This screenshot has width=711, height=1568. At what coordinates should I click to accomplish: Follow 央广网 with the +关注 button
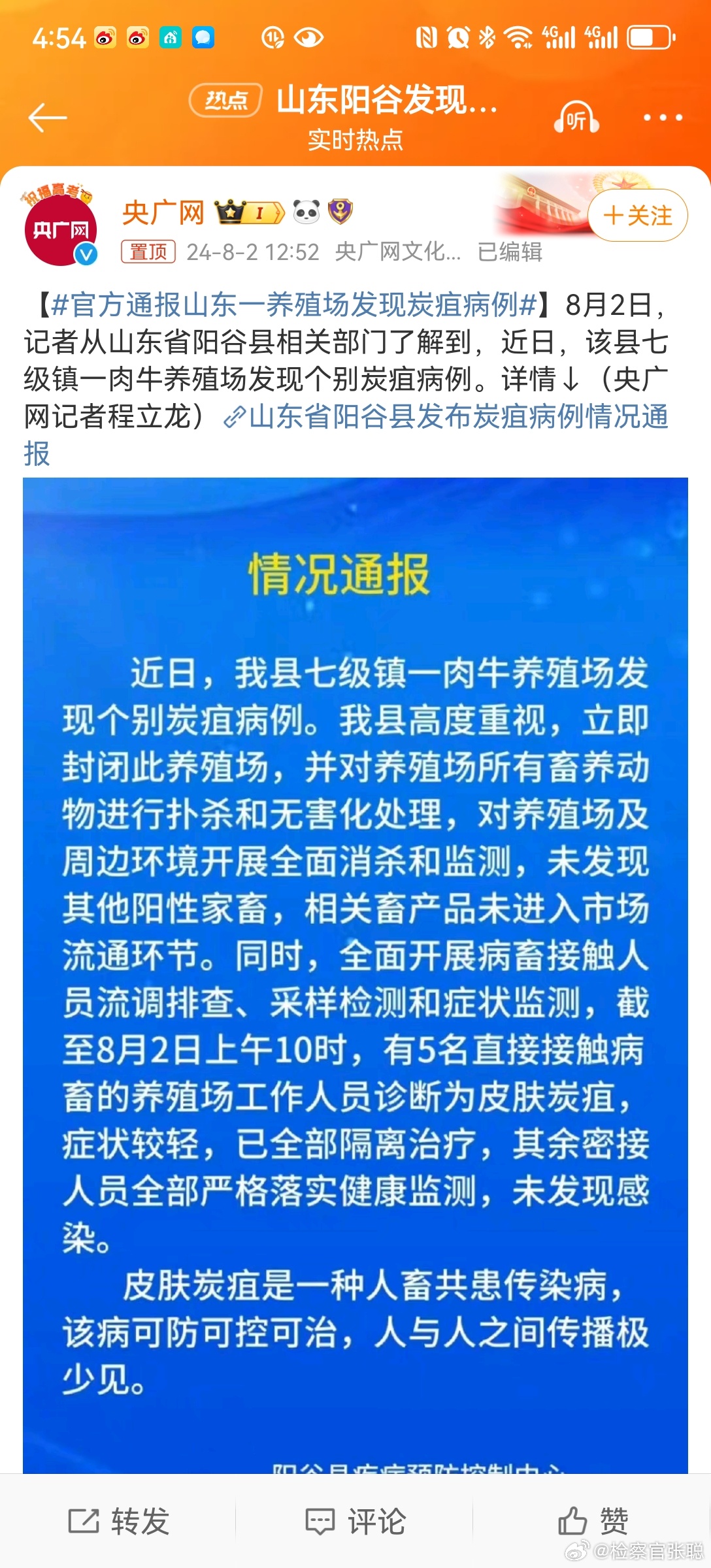(637, 216)
